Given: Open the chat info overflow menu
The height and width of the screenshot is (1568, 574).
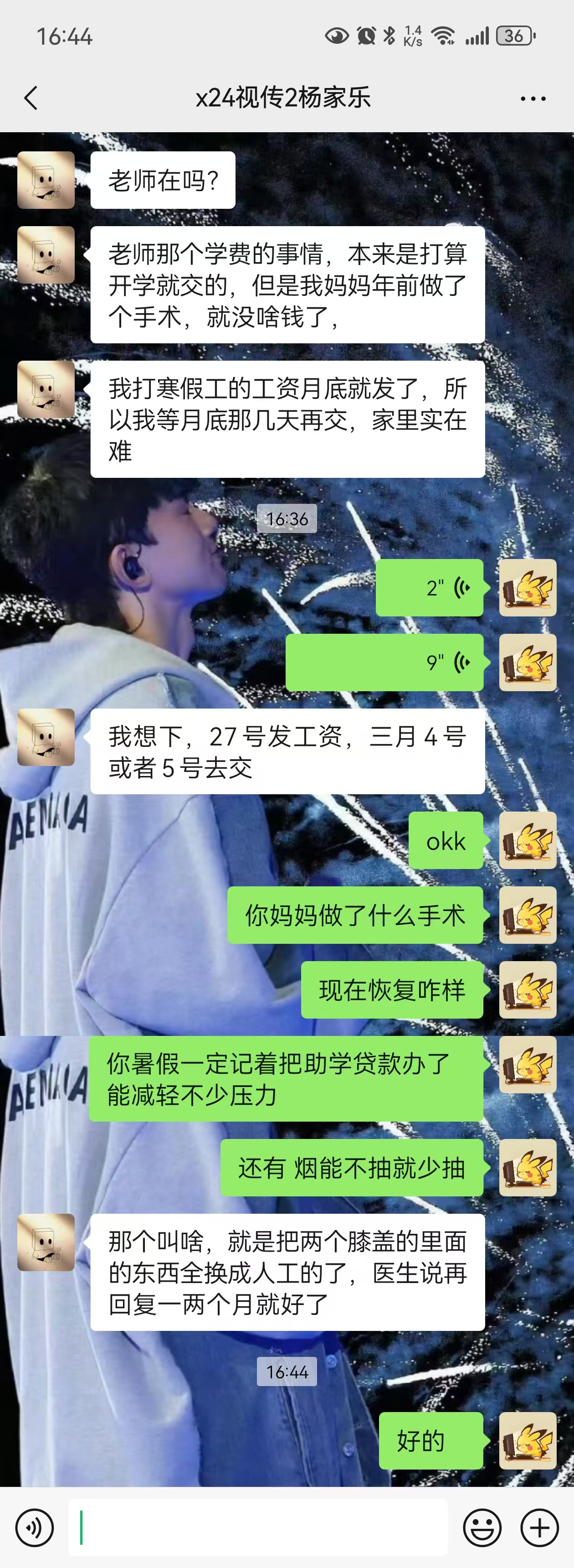Looking at the screenshot, I should (533, 98).
